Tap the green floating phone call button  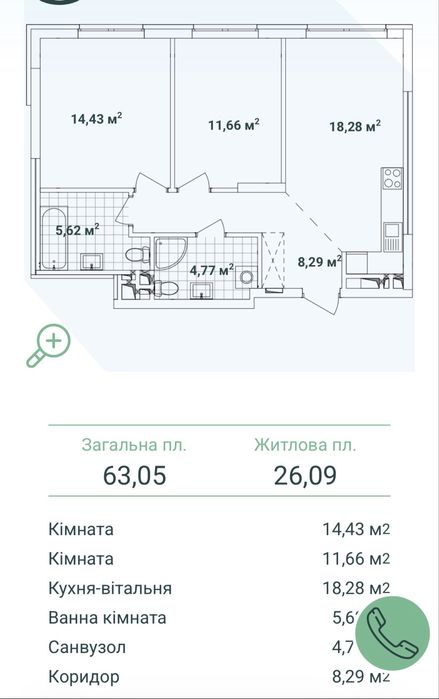[393, 634]
